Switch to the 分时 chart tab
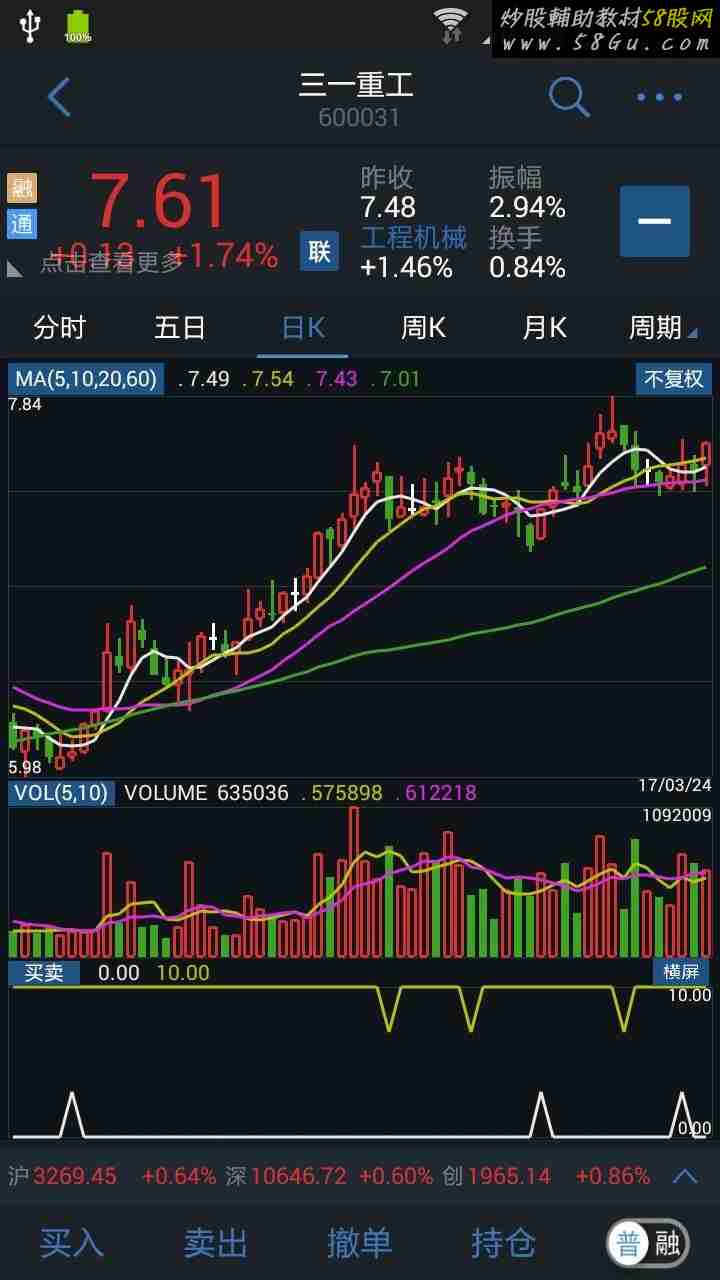 click(x=60, y=327)
